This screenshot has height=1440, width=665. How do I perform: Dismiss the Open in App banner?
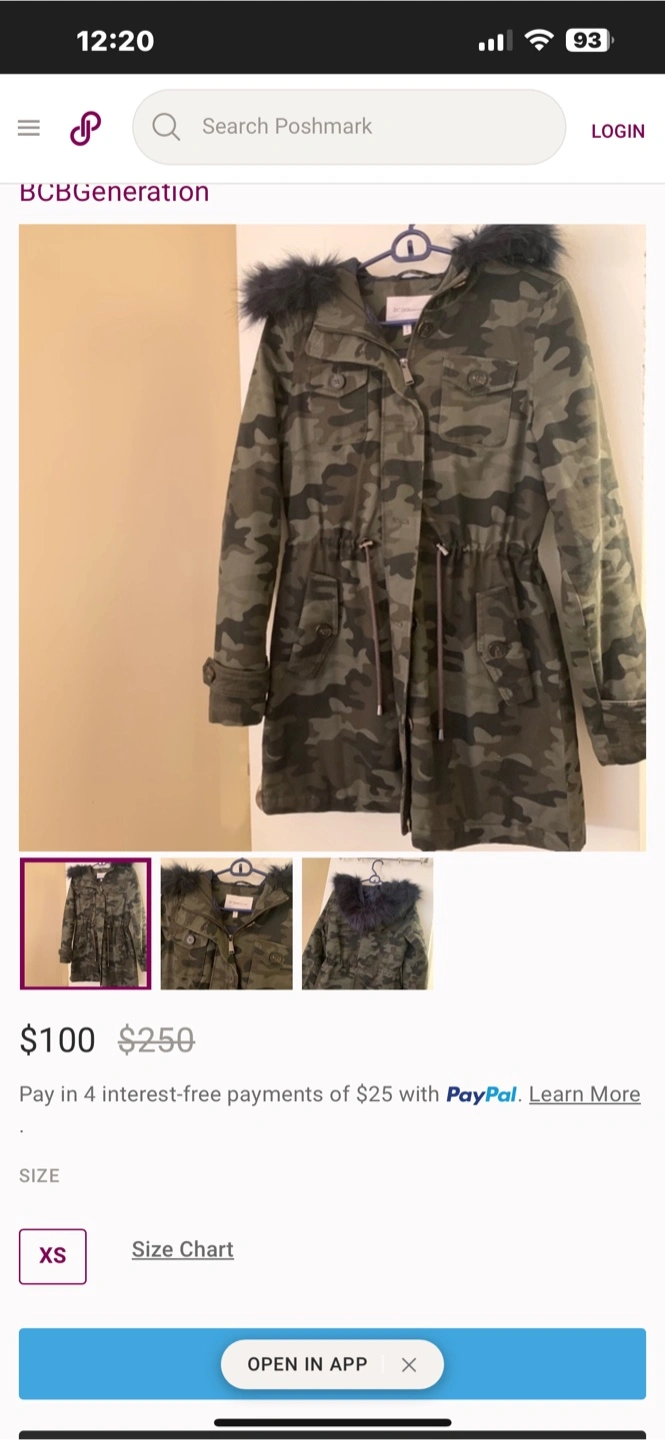click(x=409, y=1365)
